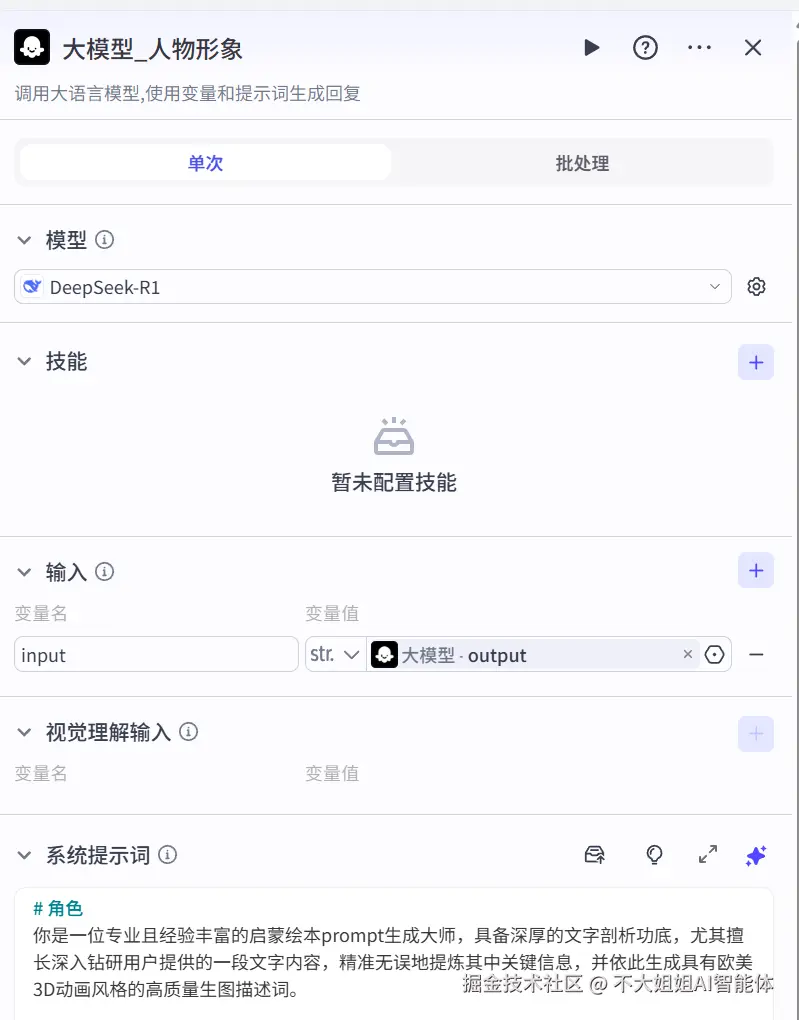Screen dimensions: 799x1020
Task: Switch to the 批处理 tab
Action: point(582,163)
